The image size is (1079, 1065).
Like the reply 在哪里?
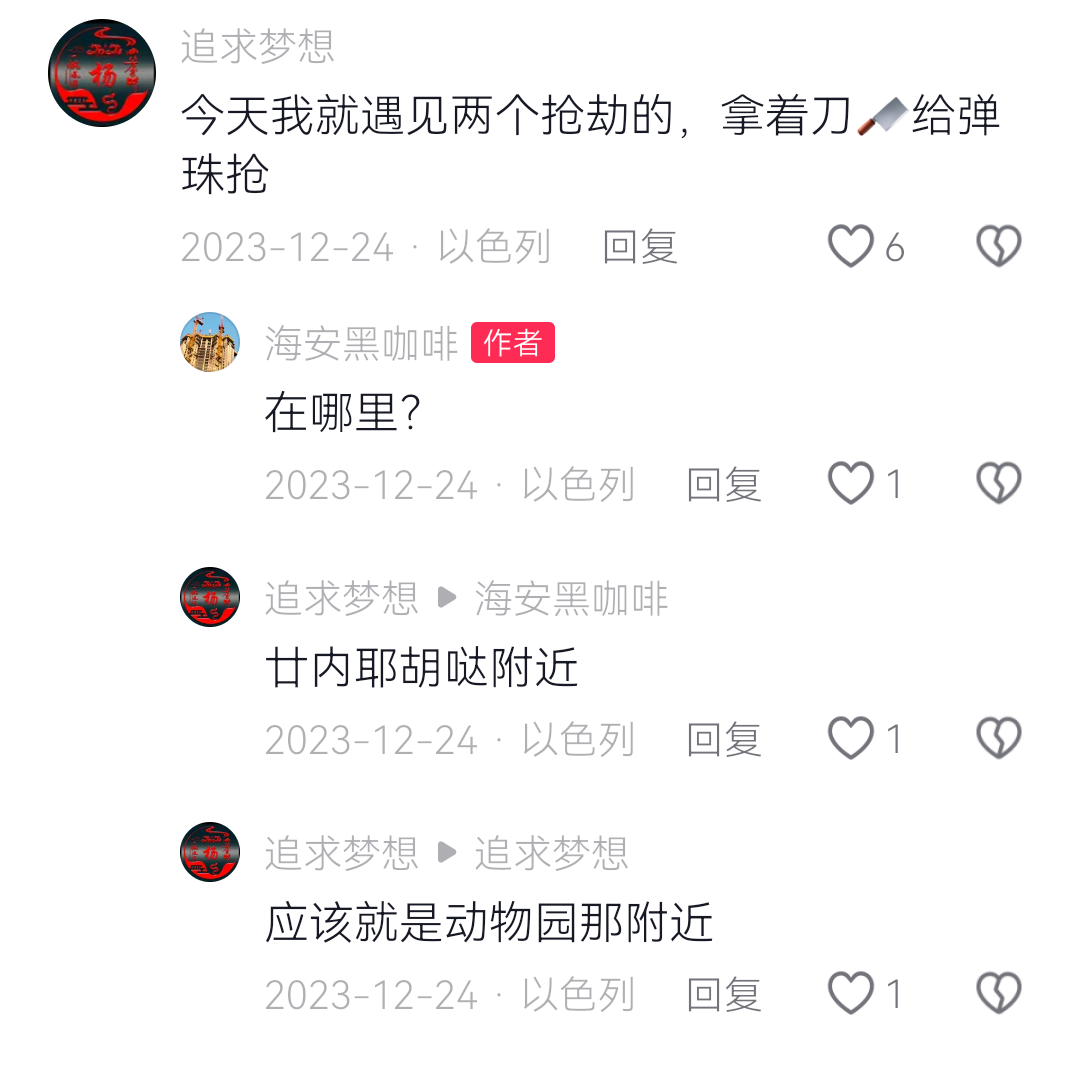851,485
